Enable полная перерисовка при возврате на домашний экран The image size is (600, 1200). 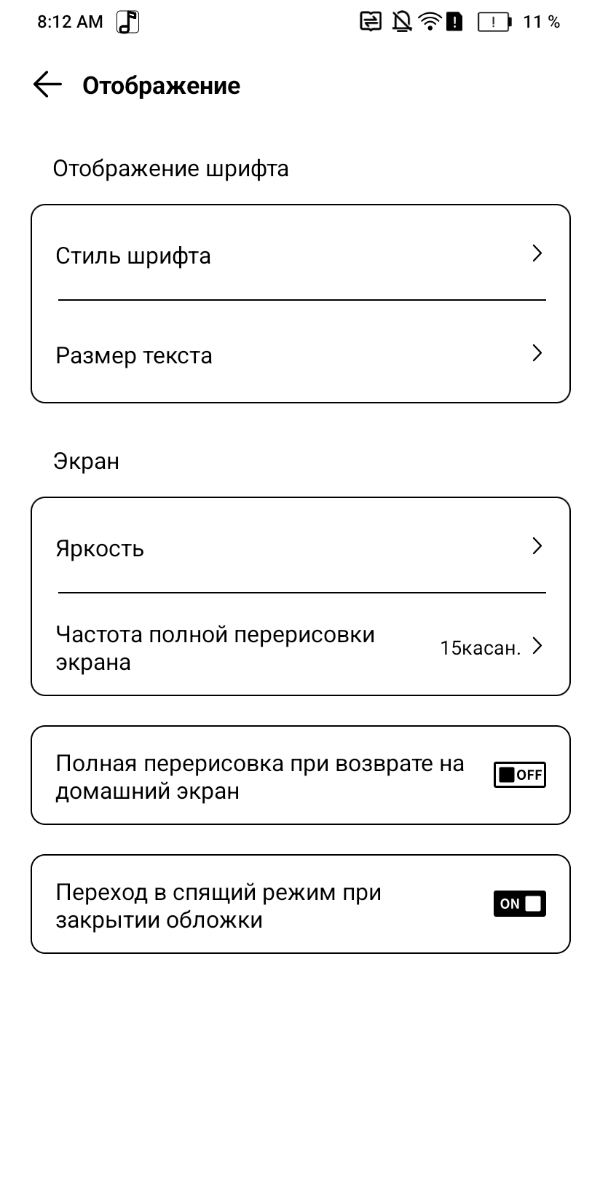[520, 775]
